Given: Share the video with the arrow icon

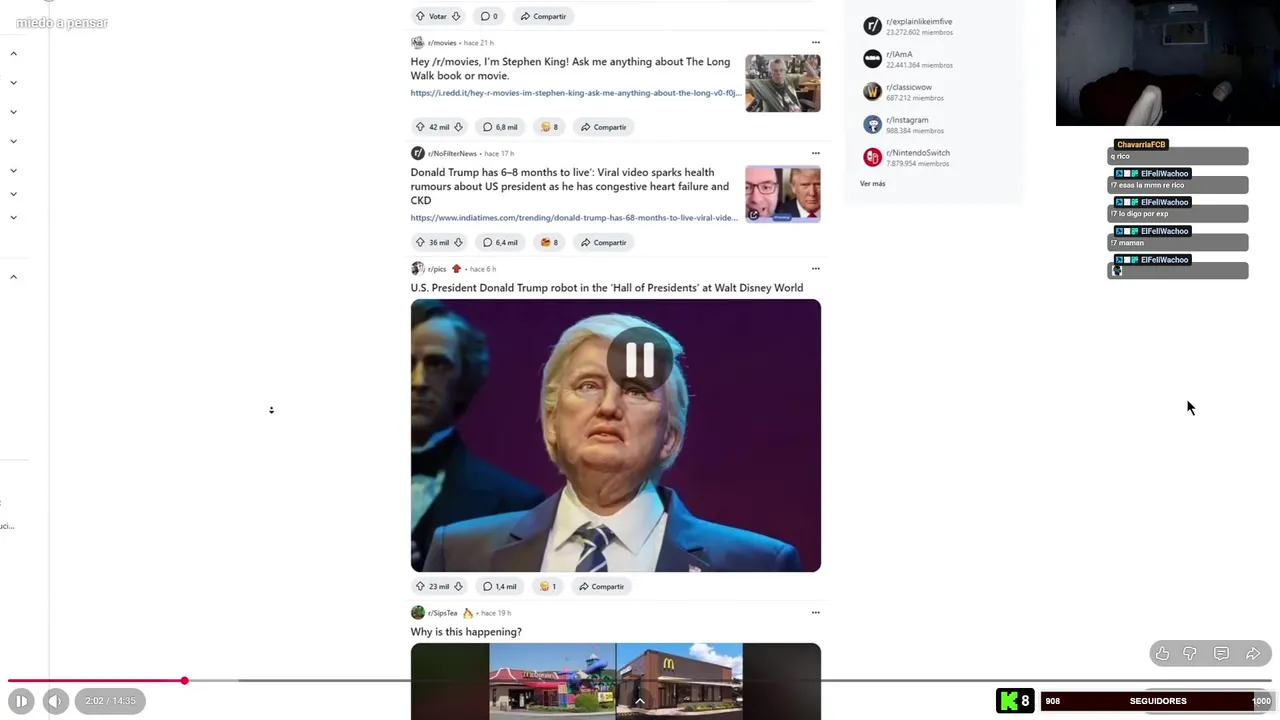Looking at the screenshot, I should (x=1253, y=654).
